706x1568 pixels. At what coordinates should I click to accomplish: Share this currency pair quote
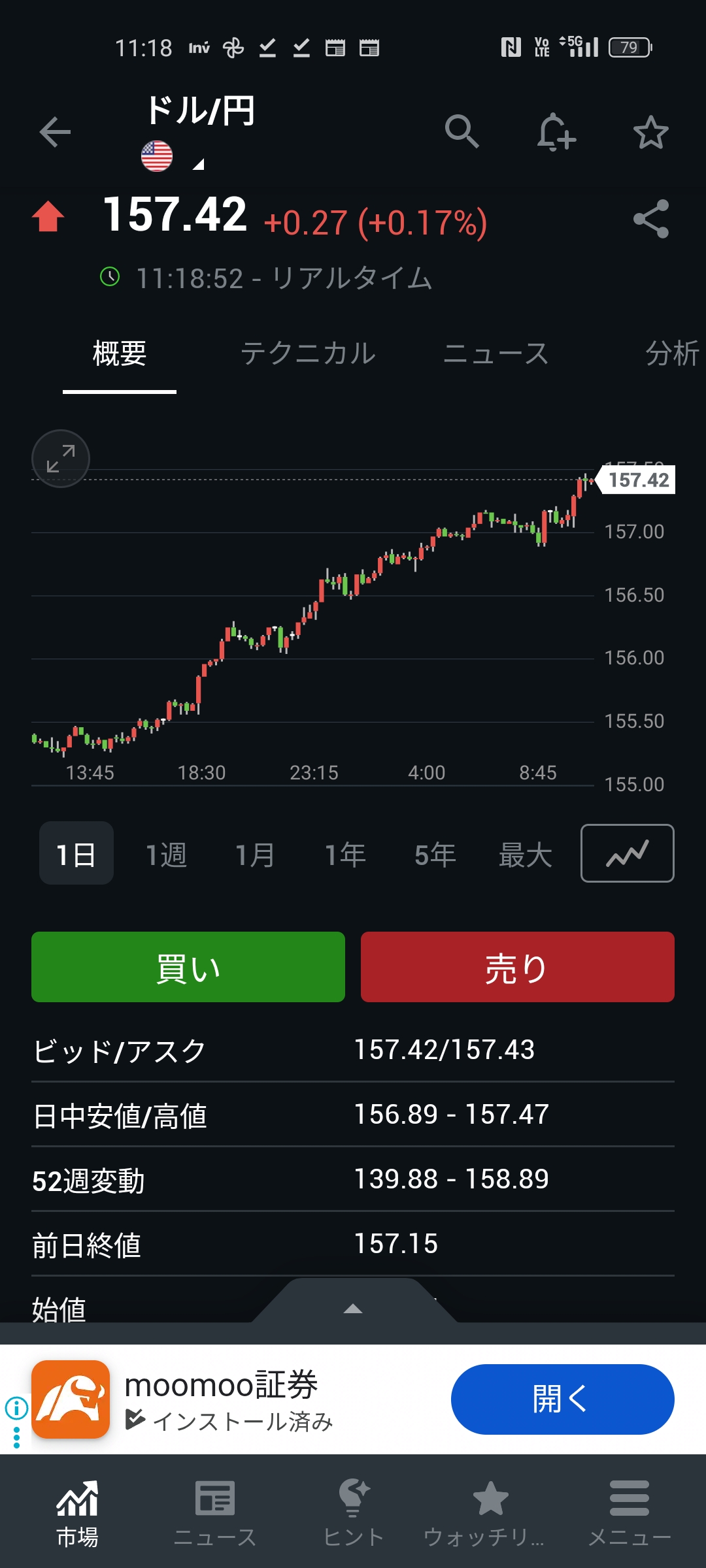click(651, 219)
